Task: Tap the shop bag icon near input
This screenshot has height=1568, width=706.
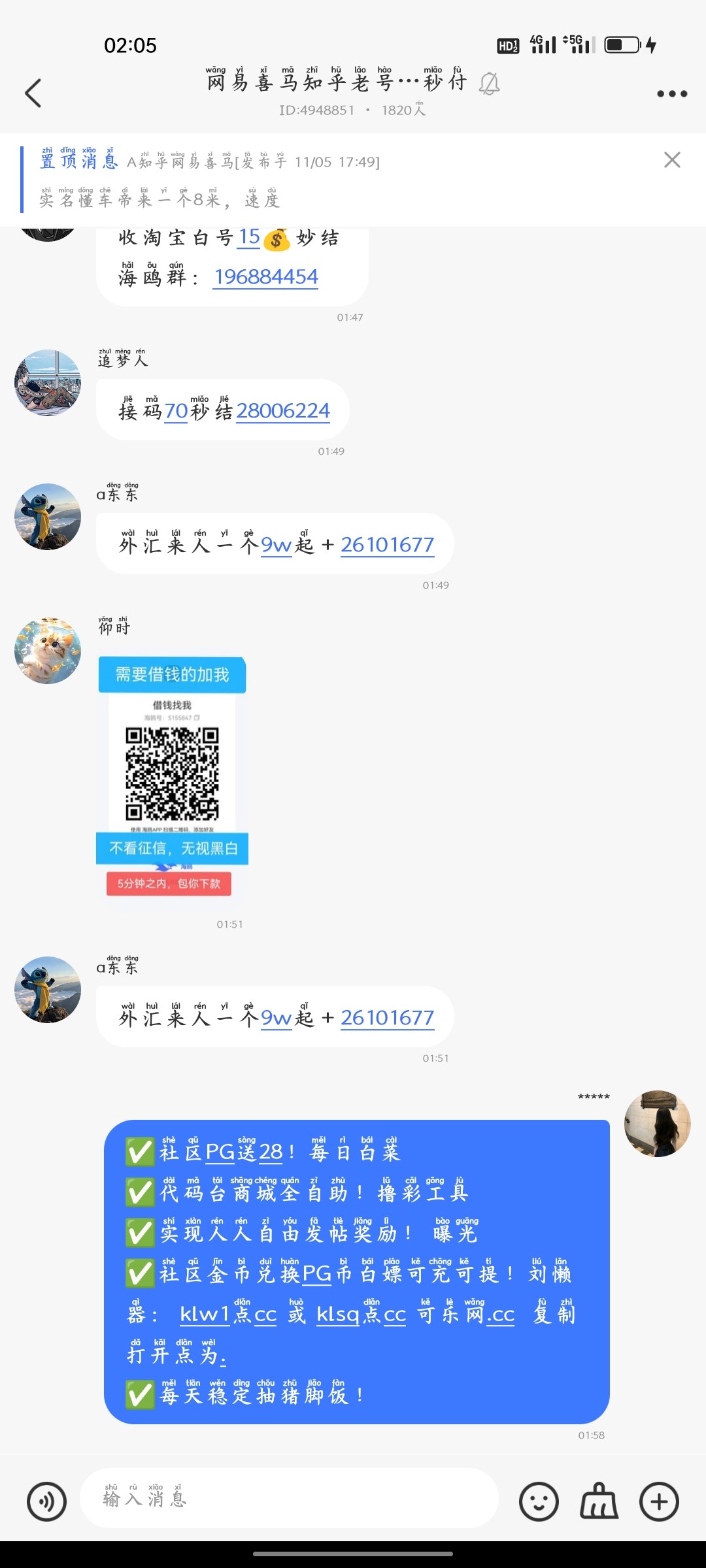Action: [x=599, y=1501]
